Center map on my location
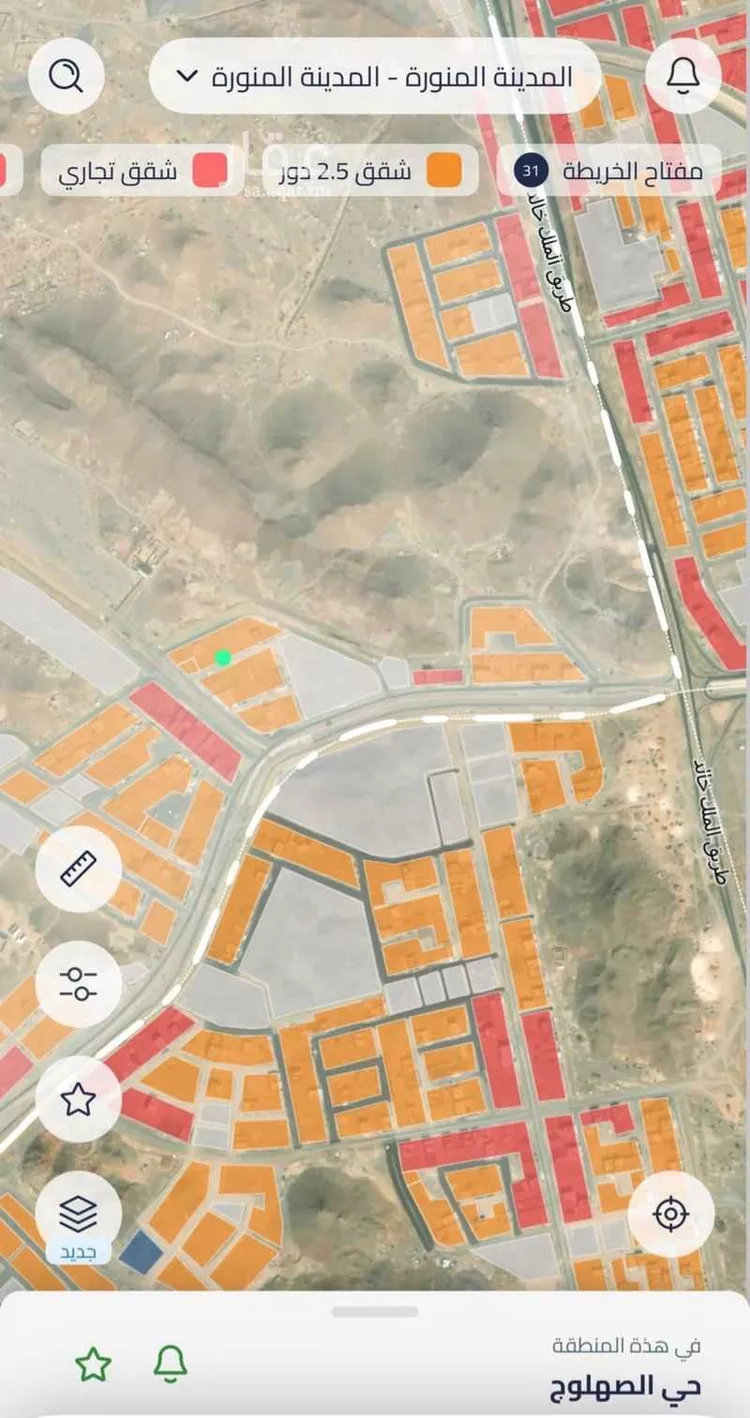Image resolution: width=750 pixels, height=1418 pixels. [670, 1214]
